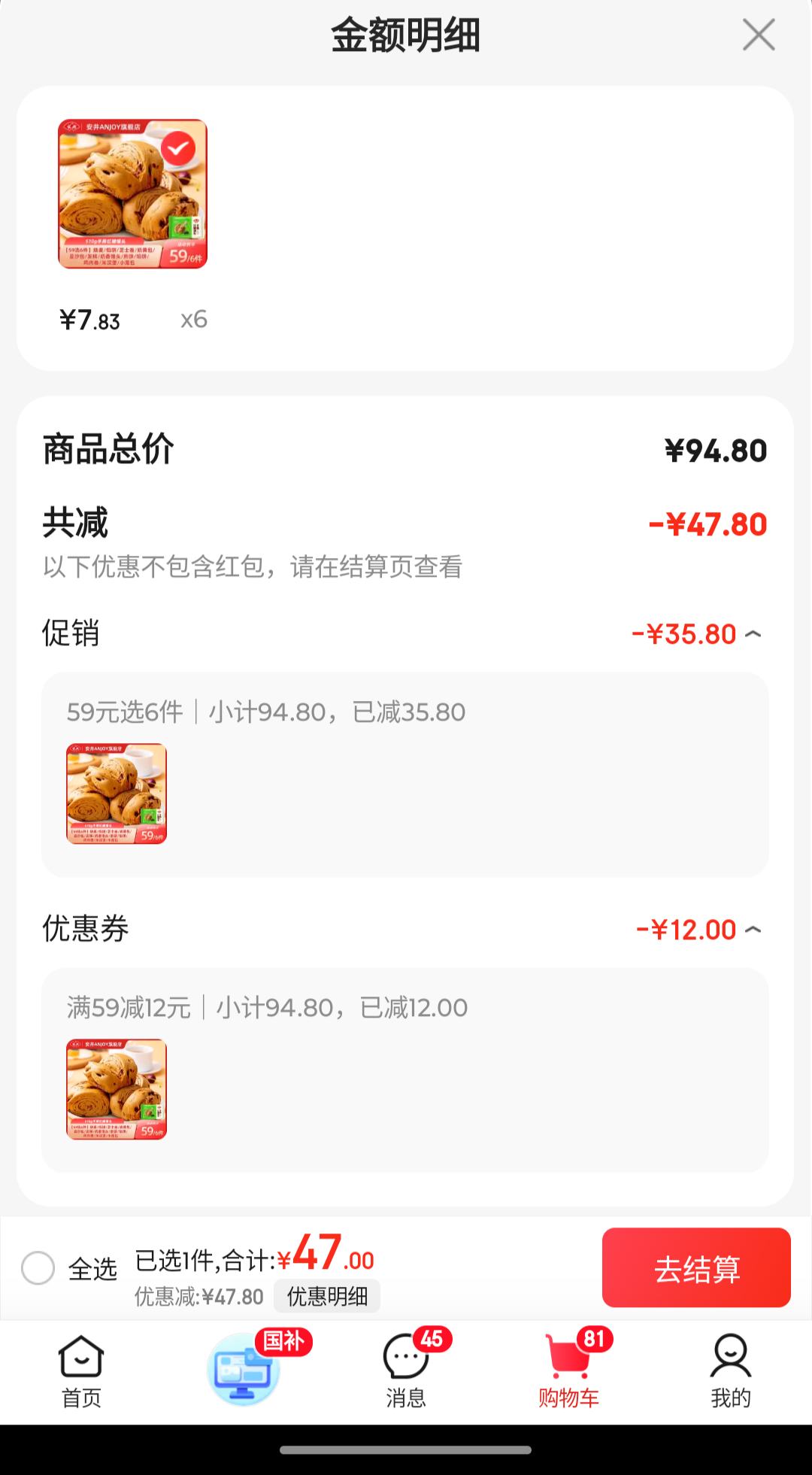Close the 金额明细 panel
812x1475 pixels.
(757, 35)
